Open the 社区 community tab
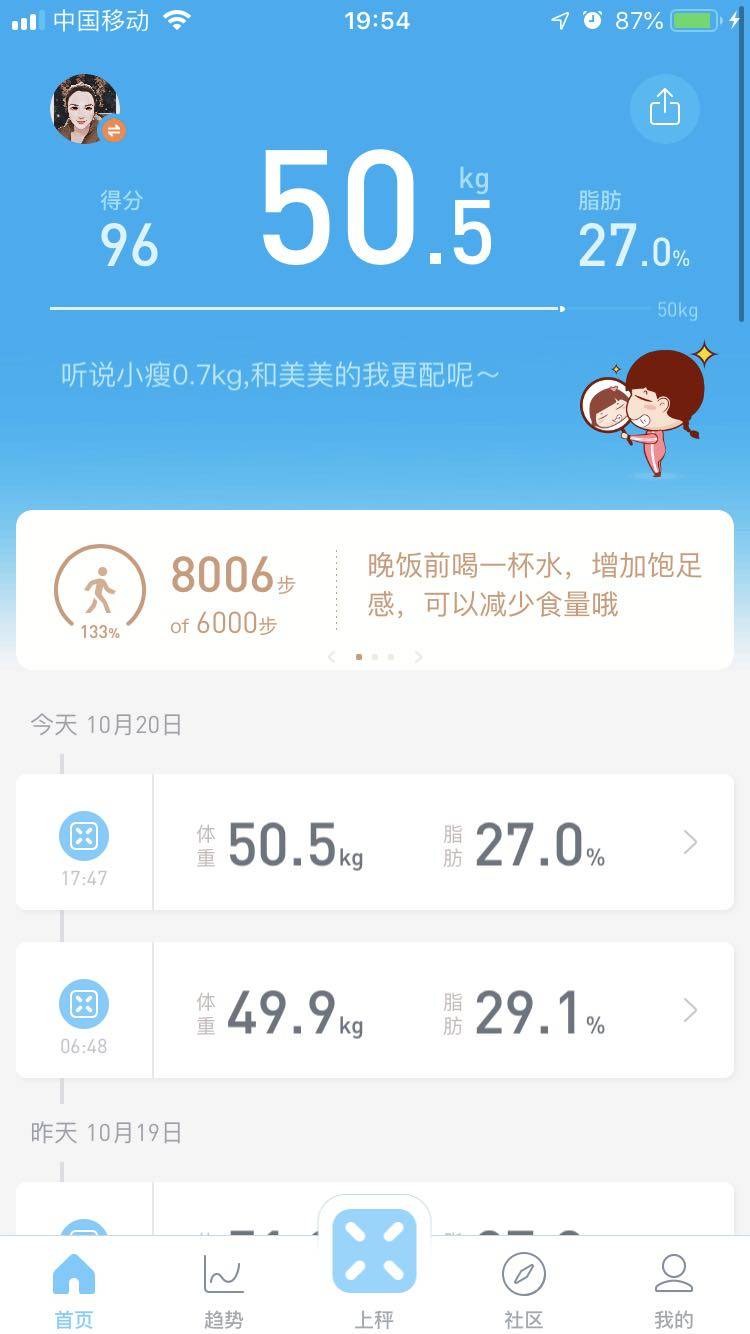The width and height of the screenshot is (750, 1334). click(x=523, y=1288)
